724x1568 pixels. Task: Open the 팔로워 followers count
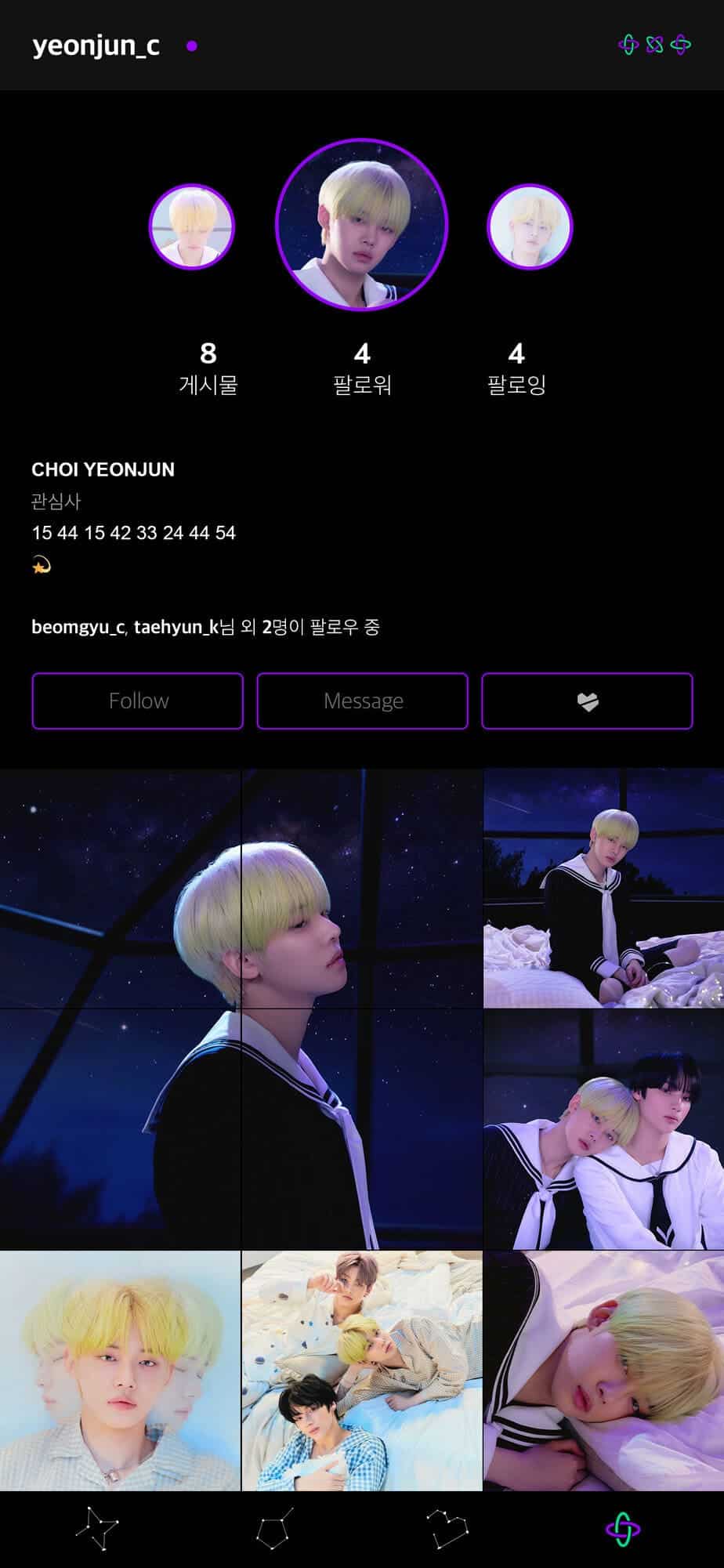point(362,368)
